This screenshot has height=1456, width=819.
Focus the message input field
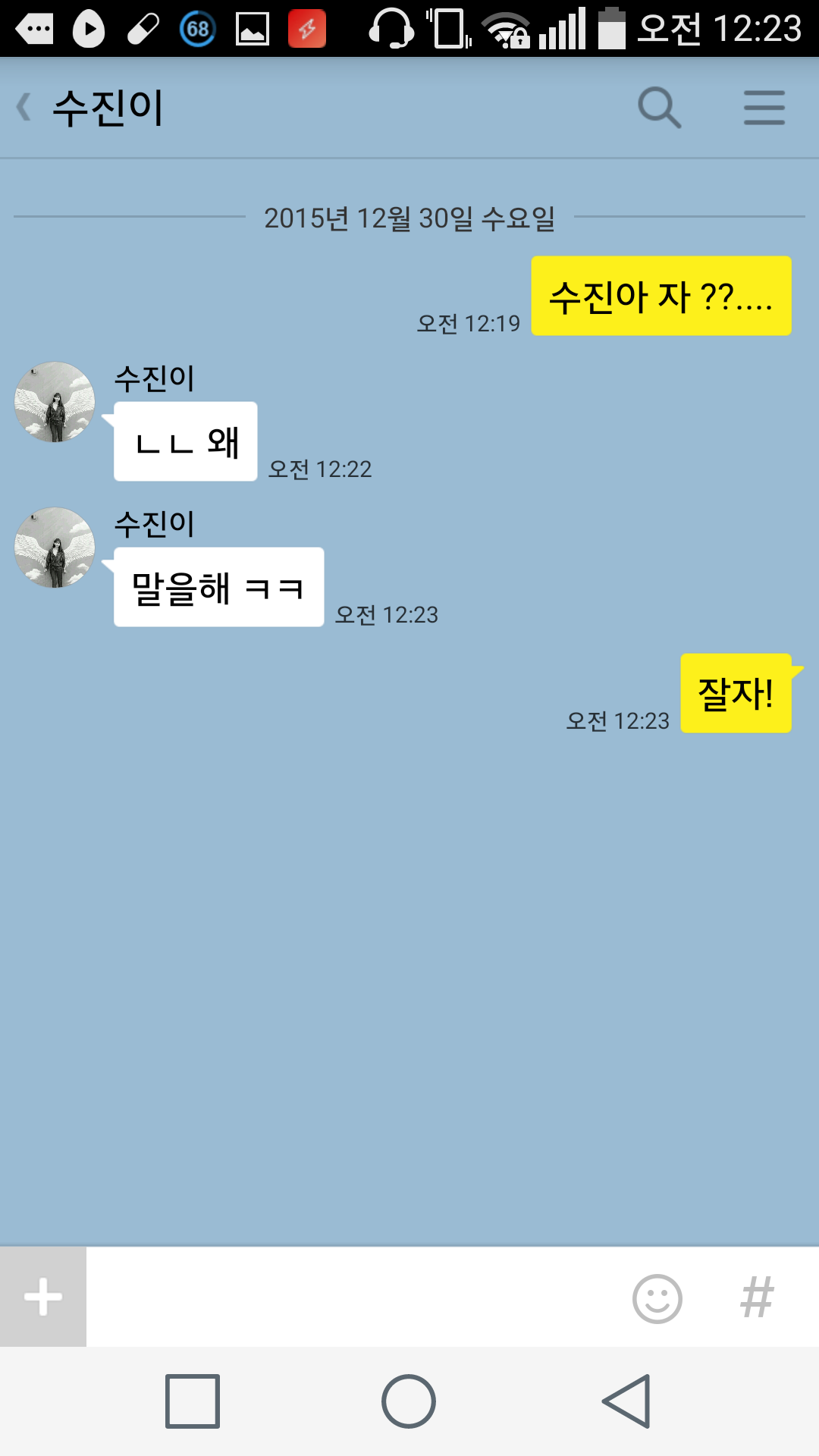coord(356,1297)
